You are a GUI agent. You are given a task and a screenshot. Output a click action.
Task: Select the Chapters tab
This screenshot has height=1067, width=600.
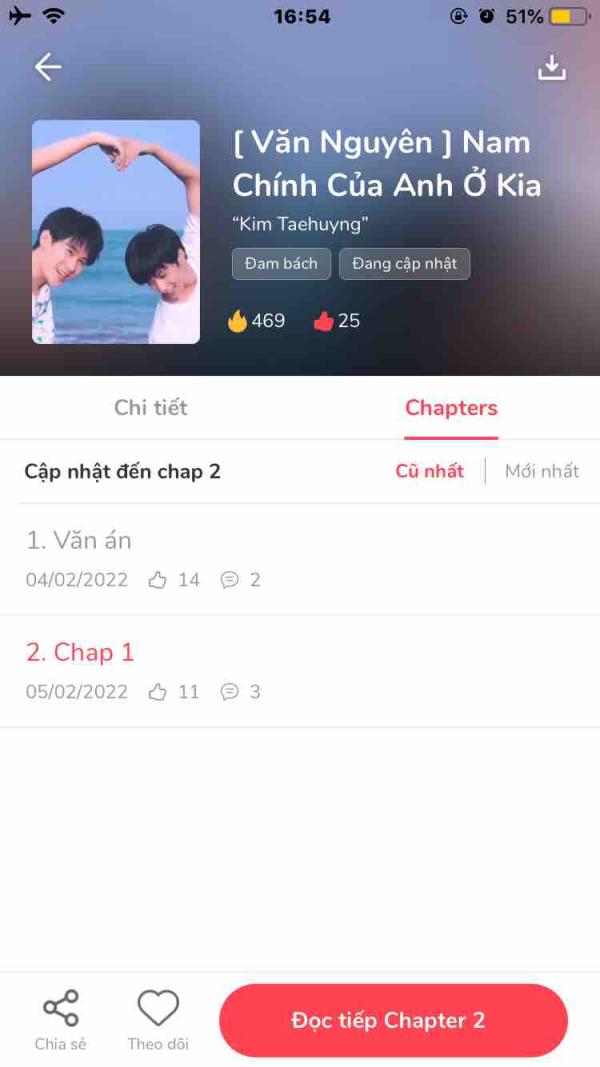point(451,408)
